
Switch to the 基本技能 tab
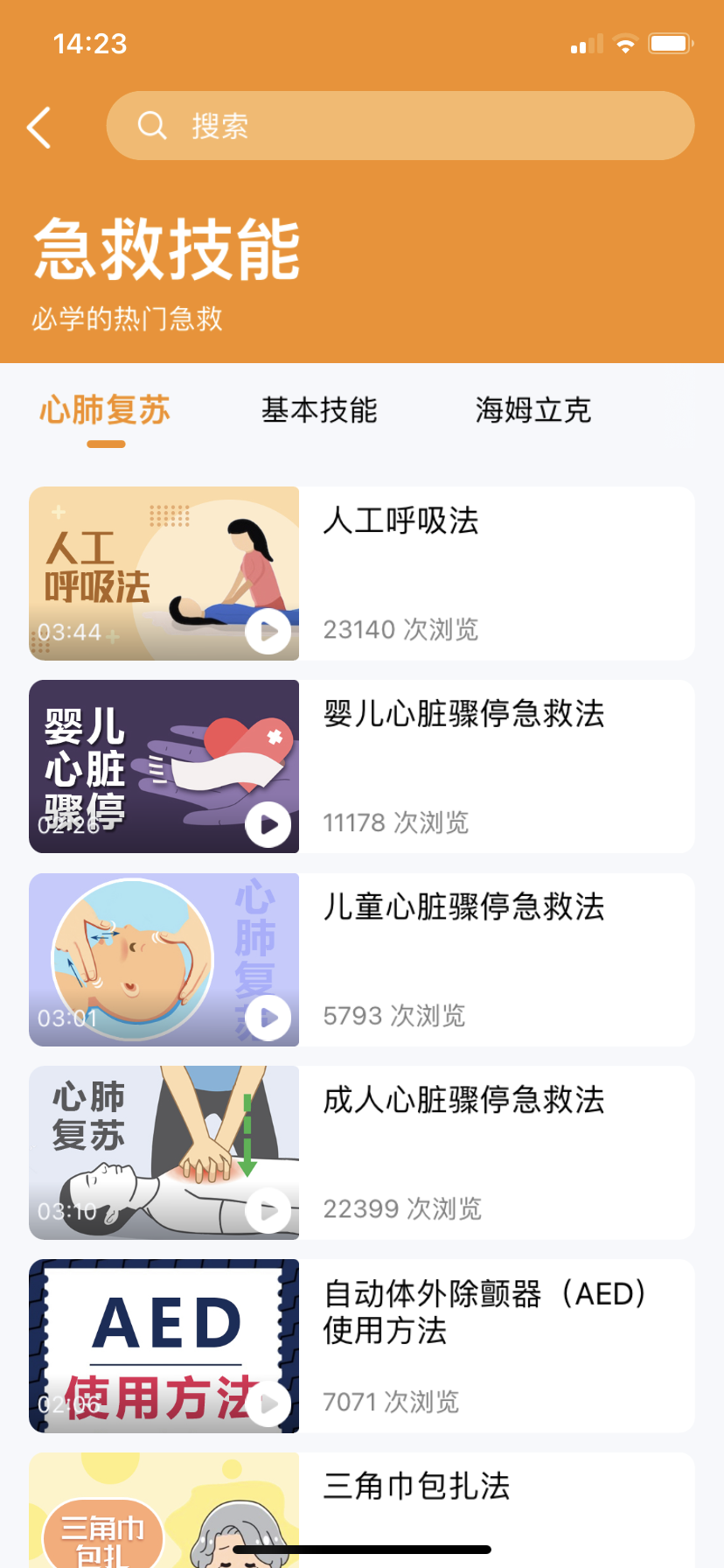tap(318, 409)
